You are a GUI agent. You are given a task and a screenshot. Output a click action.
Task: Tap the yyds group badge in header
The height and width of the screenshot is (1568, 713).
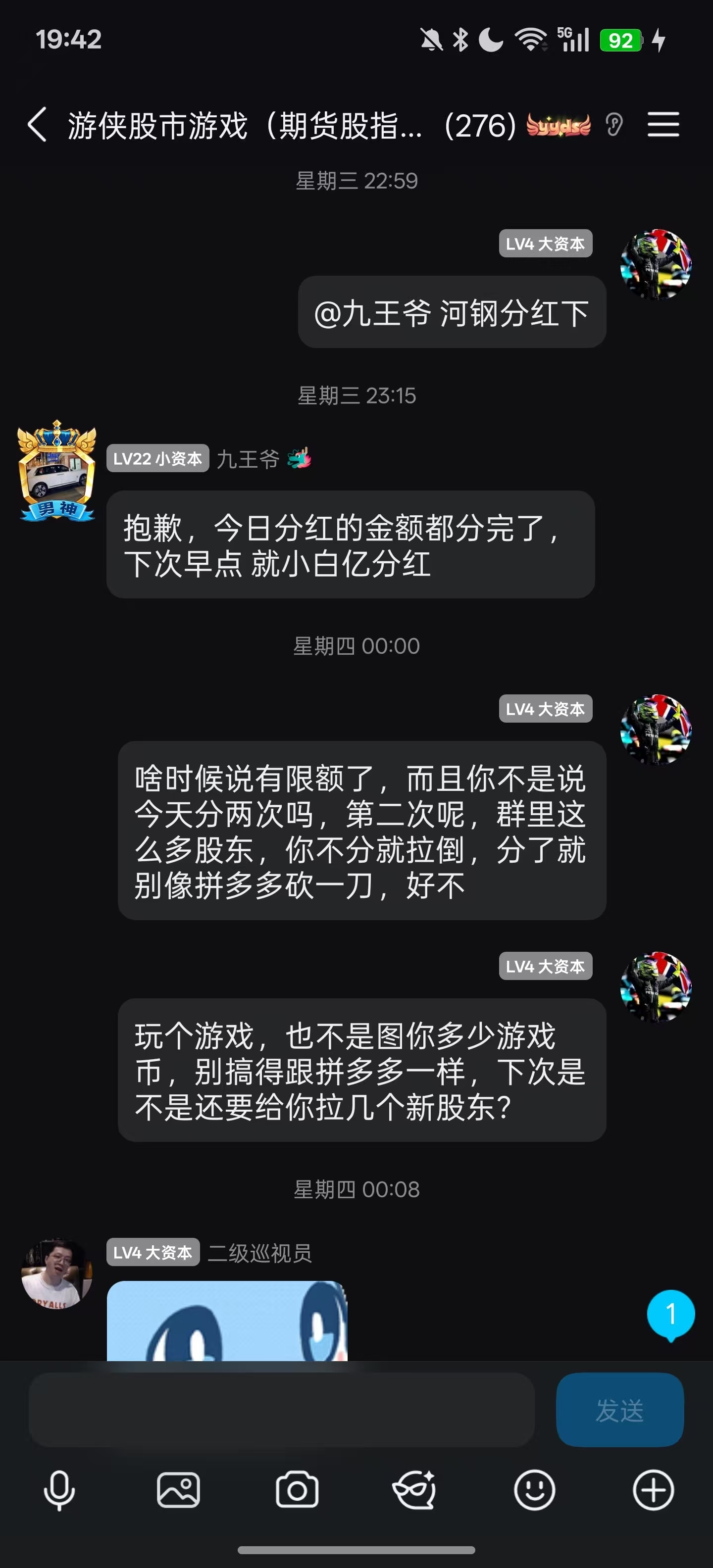[558, 125]
